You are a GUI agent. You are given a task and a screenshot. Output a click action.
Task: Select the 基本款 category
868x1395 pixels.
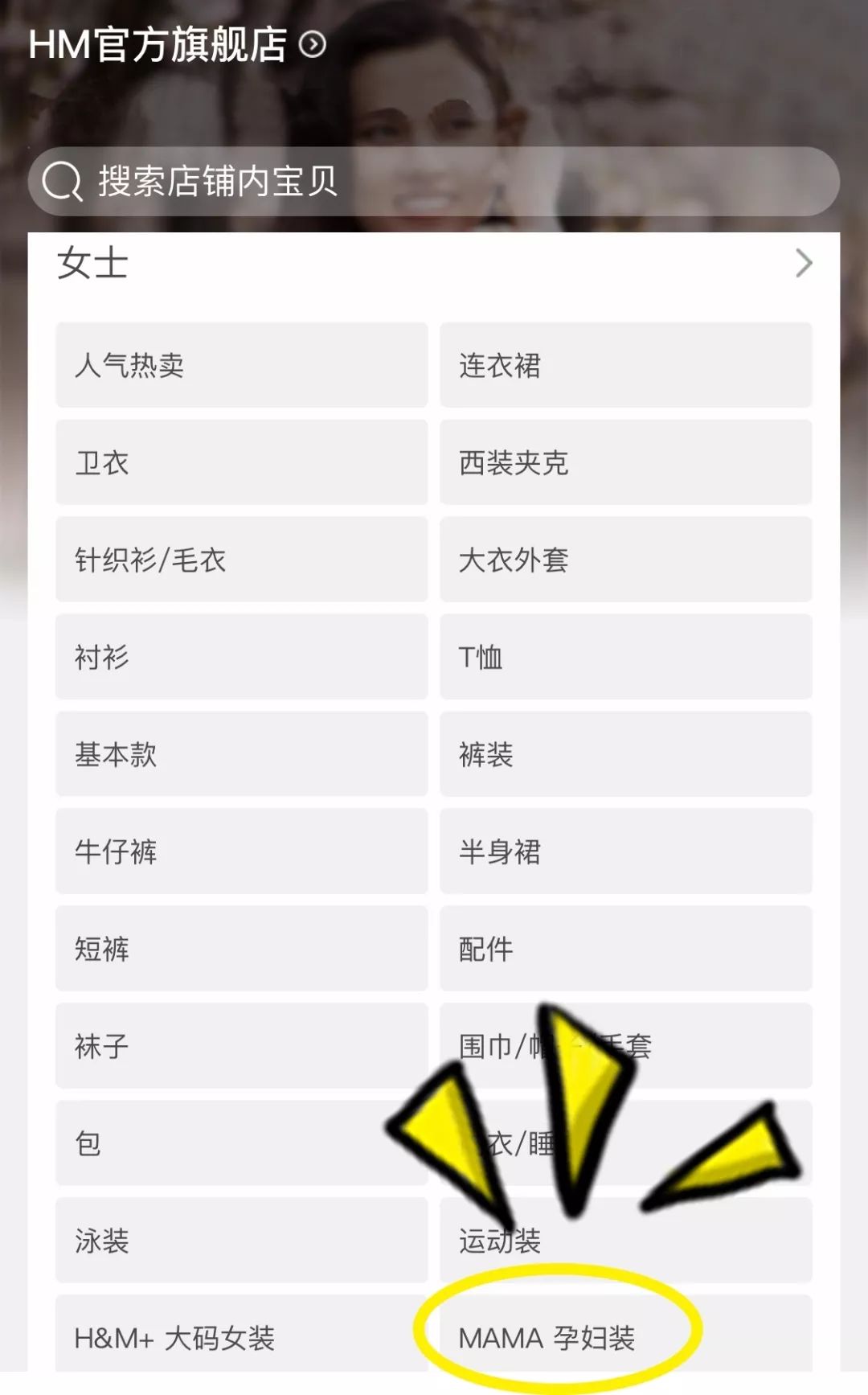coord(240,755)
